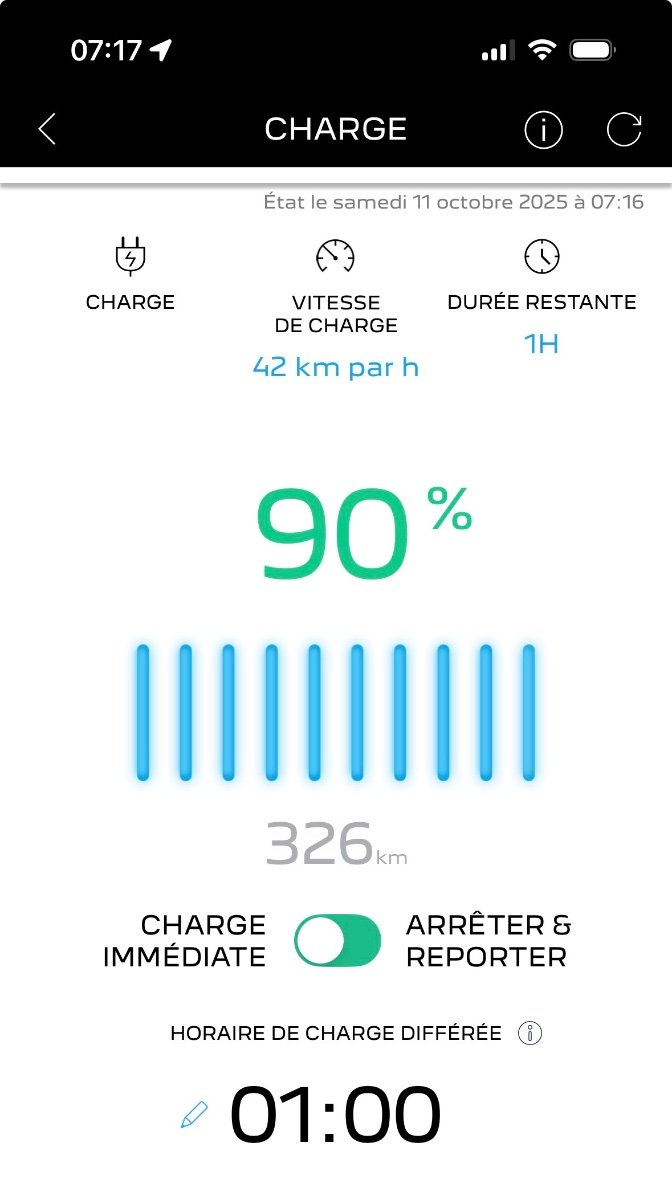
Task: Edit the 01:00 deferred charge time
Action: pos(195,1114)
